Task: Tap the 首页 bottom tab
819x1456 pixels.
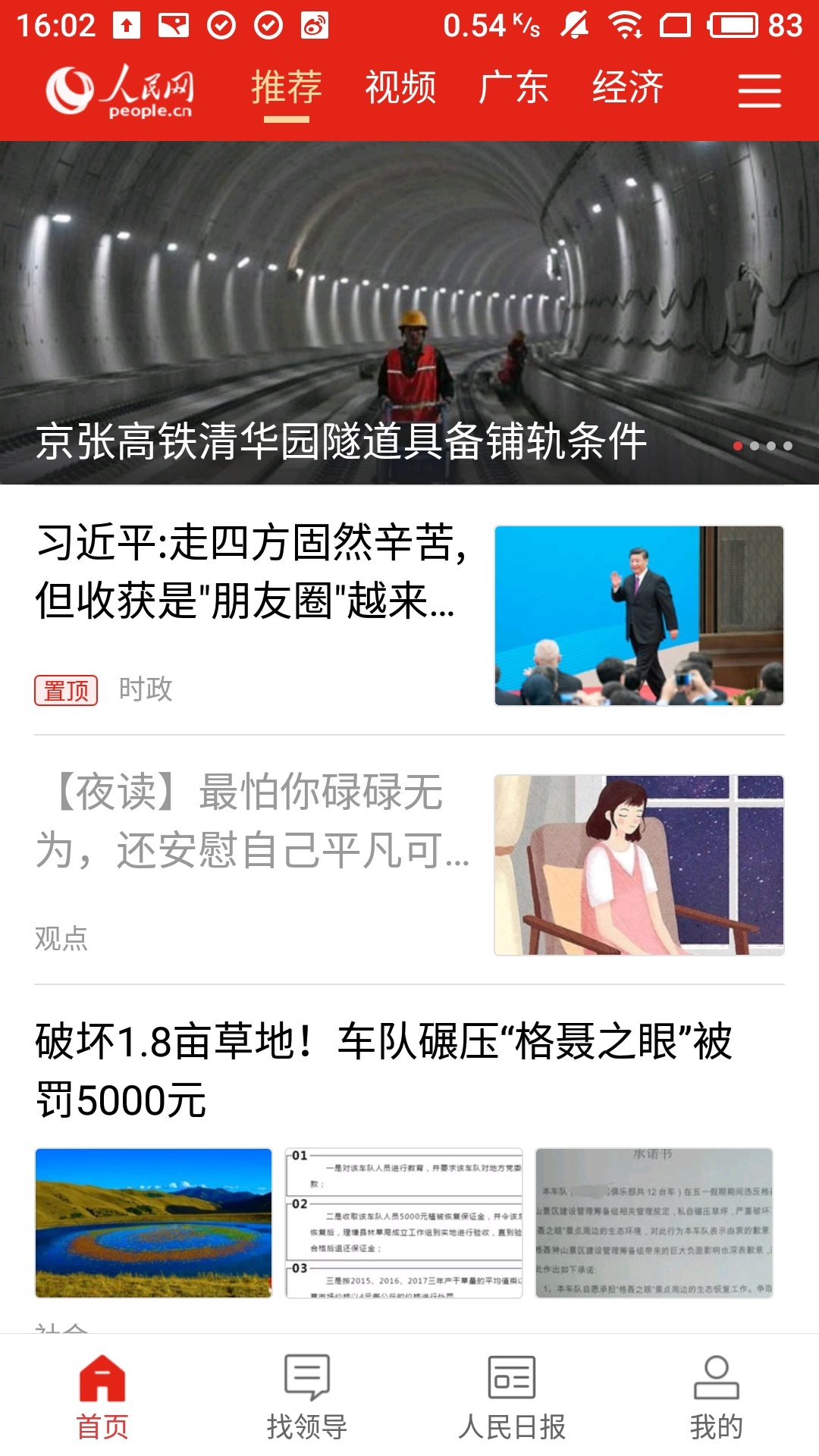Action: [102, 1397]
